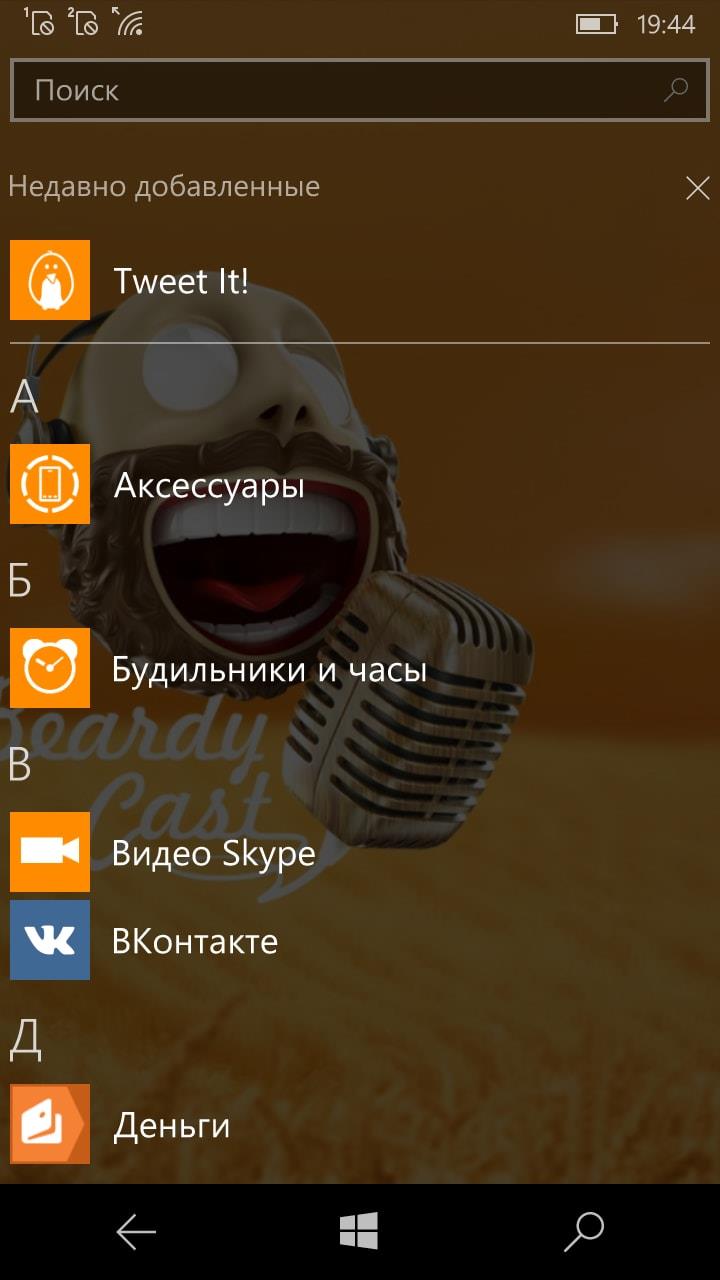The height and width of the screenshot is (1280, 720).
Task: Start Видео Skype app
Action: pos(213,853)
